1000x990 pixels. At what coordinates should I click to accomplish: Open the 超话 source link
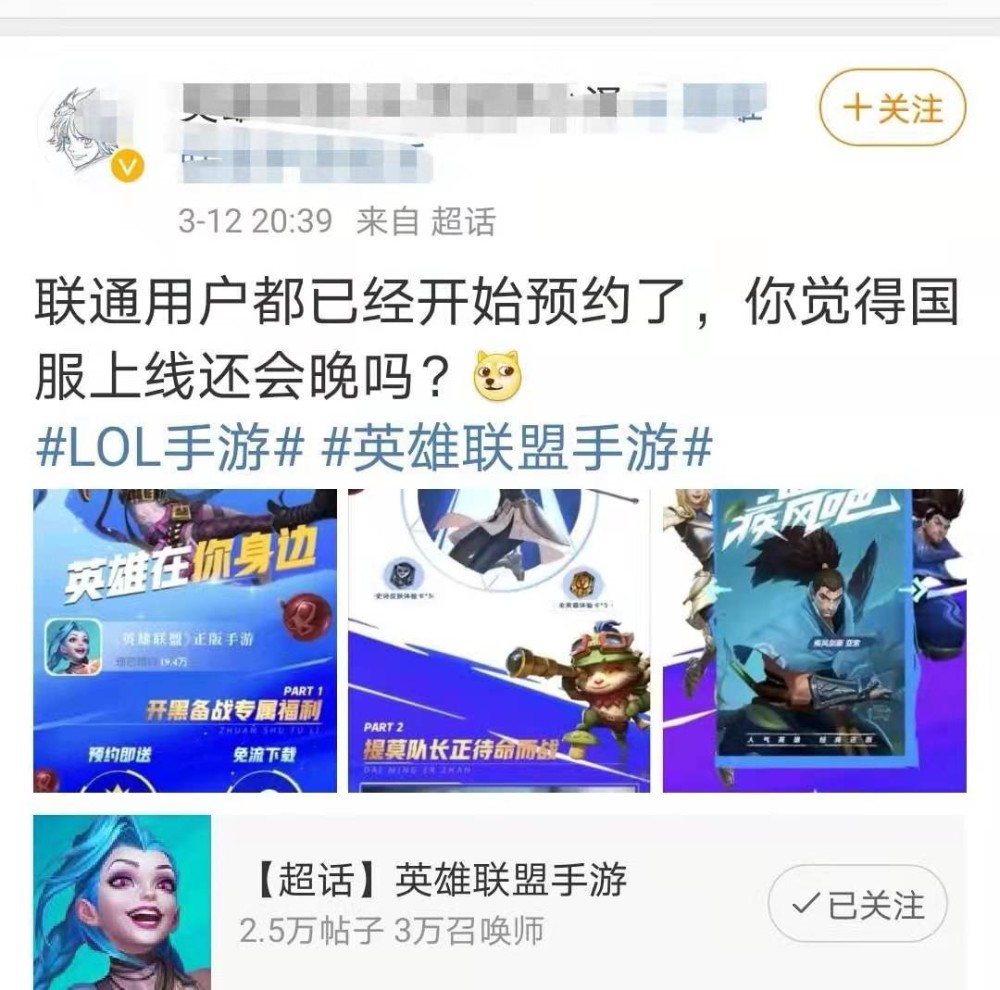tap(463, 221)
